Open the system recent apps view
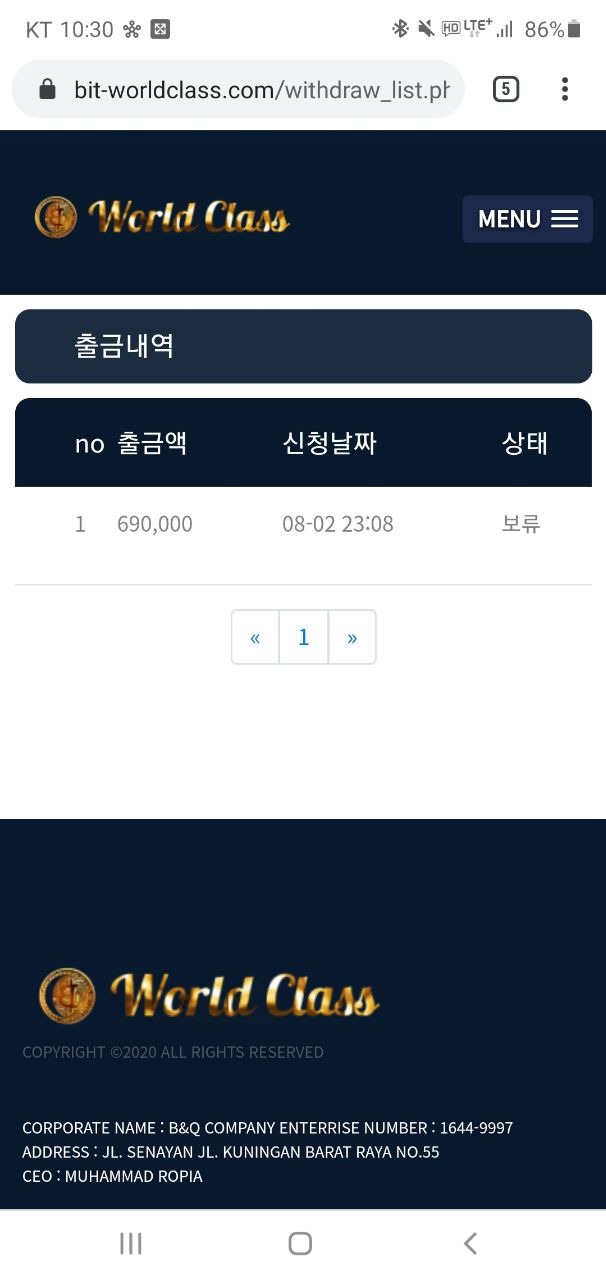The image size is (606, 1280). [131, 1243]
